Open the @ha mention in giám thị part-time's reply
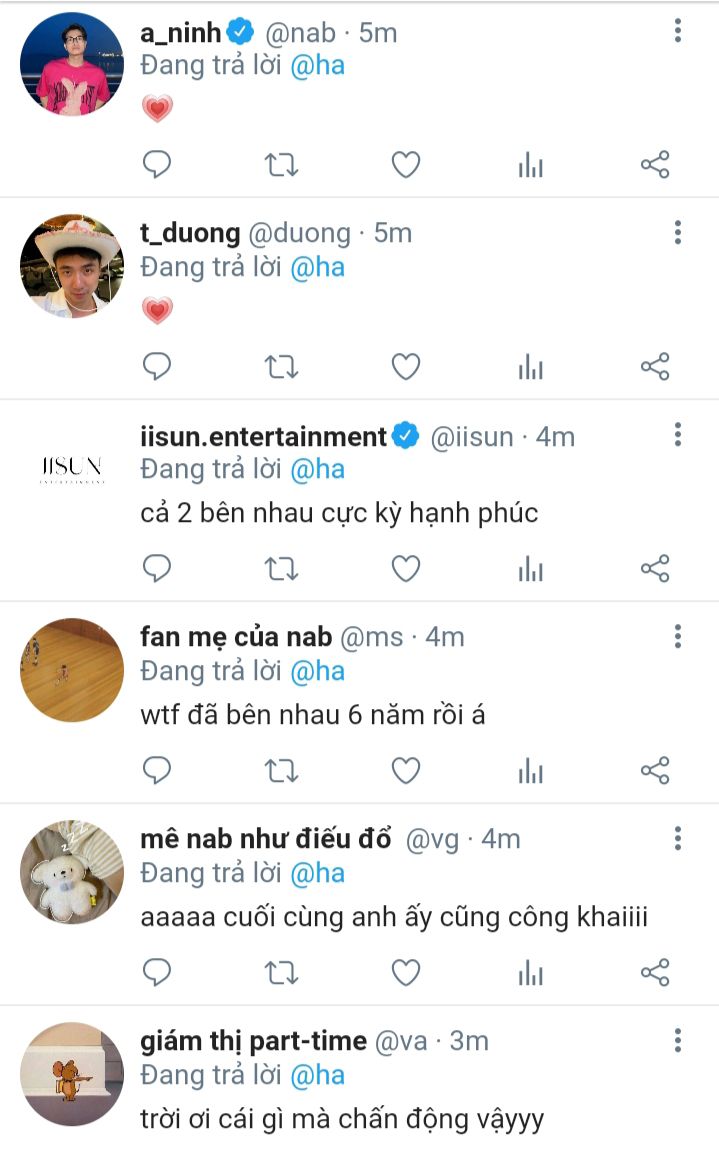Image resolution: width=719 pixels, height=1151 pixels. click(x=317, y=1075)
